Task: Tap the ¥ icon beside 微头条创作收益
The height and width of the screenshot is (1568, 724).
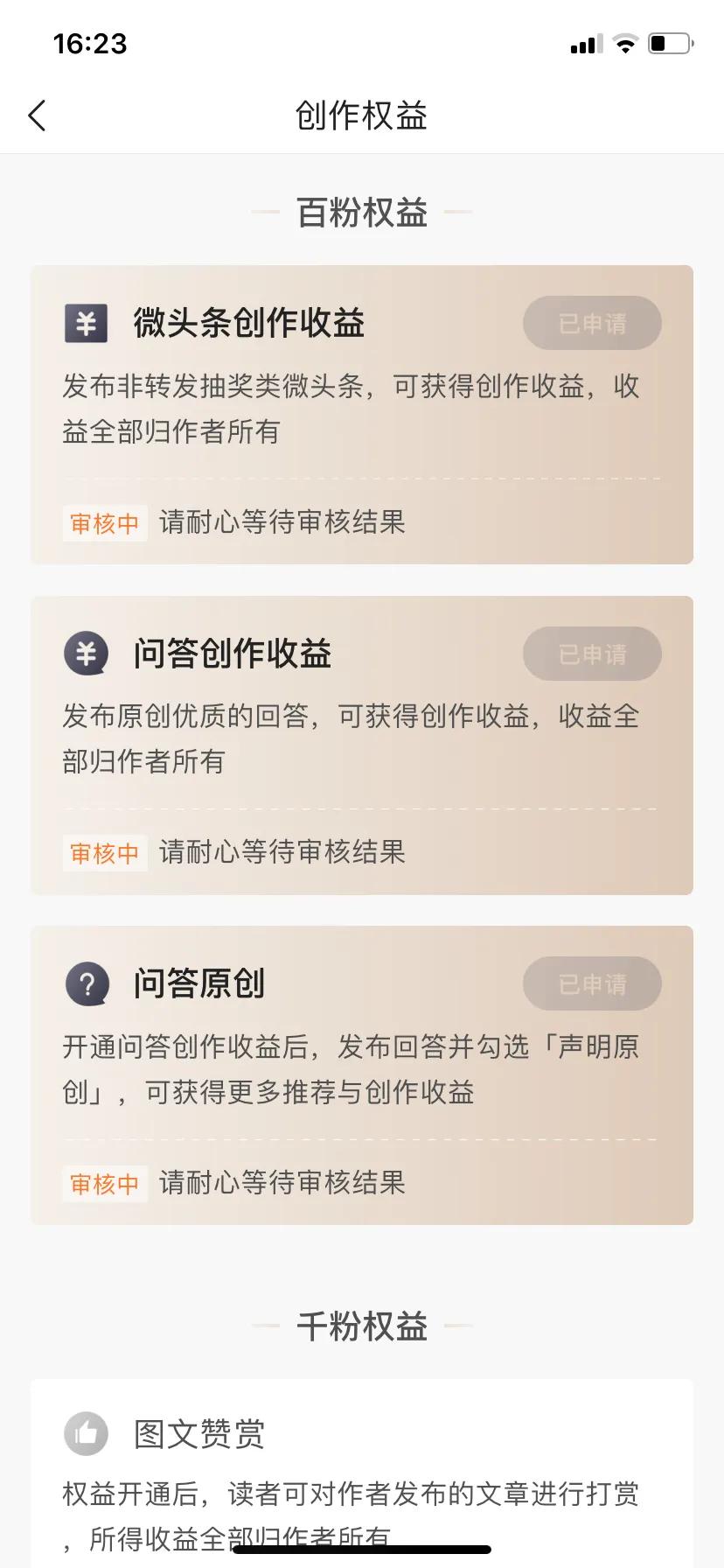Action: click(x=85, y=323)
